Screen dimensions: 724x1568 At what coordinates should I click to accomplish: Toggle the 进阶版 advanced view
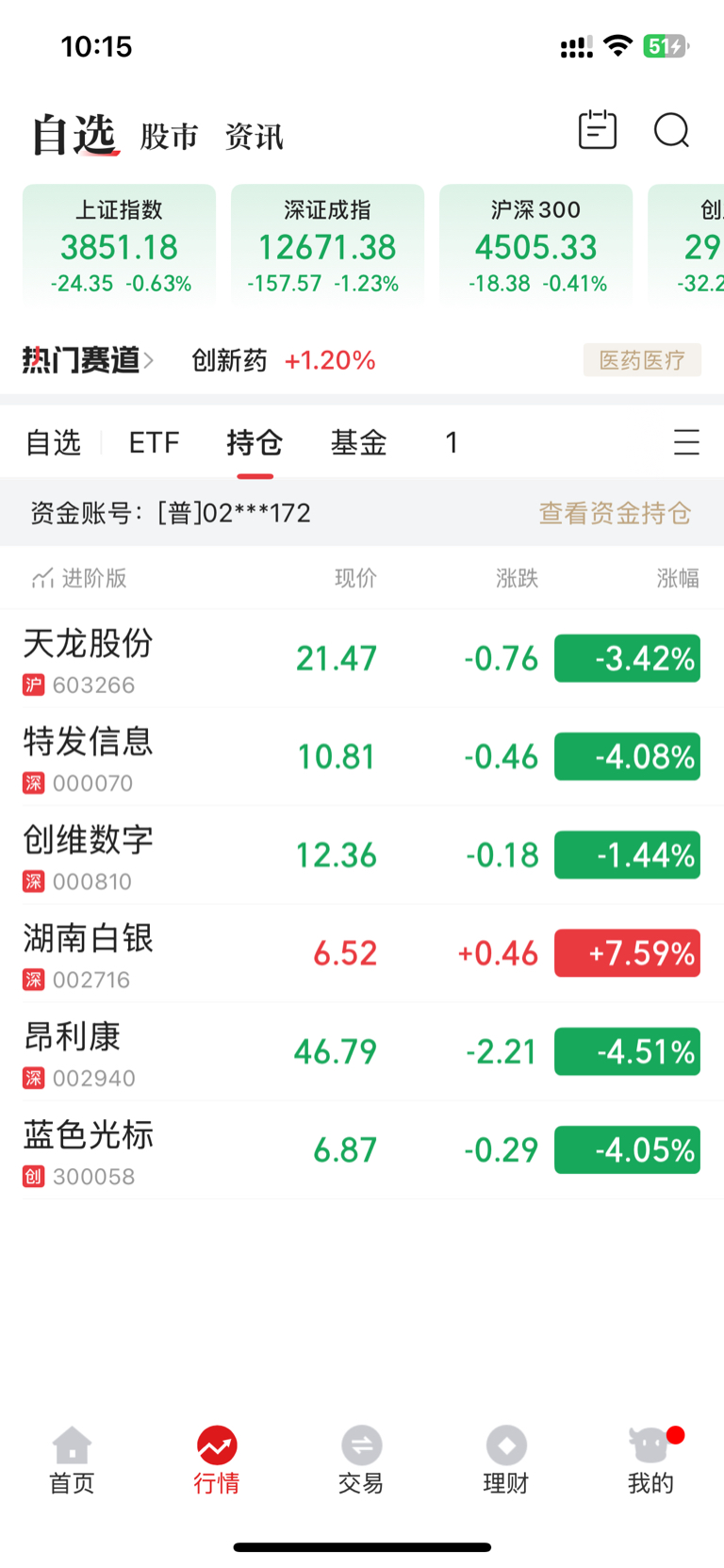(x=79, y=578)
